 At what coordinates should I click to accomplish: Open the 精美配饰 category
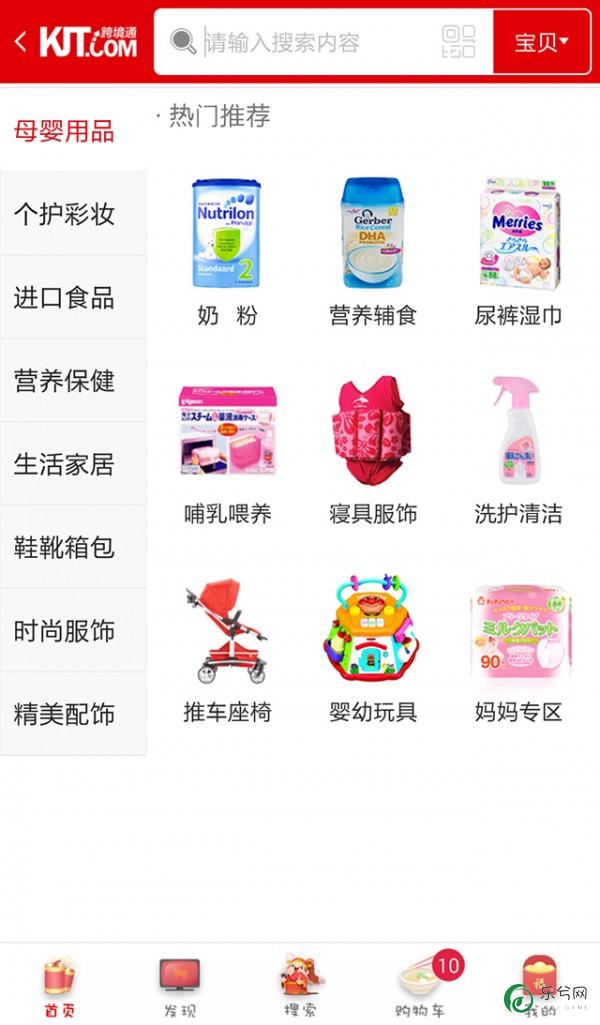[x=73, y=714]
